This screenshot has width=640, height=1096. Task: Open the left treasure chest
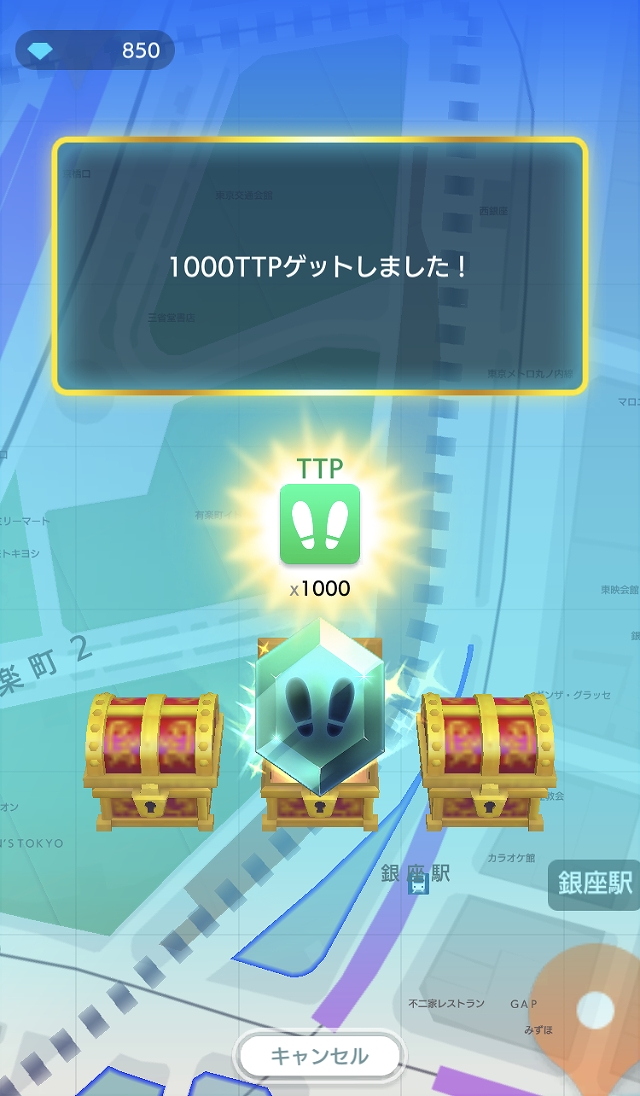151,760
